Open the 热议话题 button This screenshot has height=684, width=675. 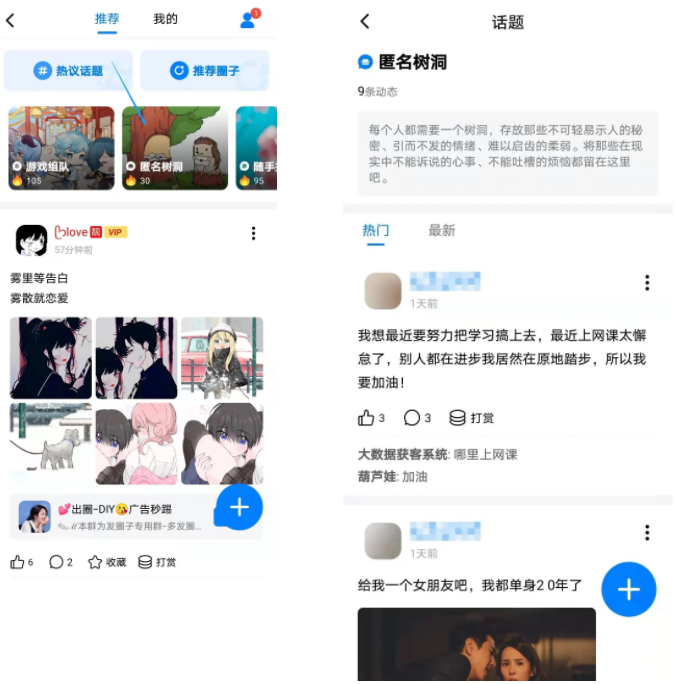pyautogui.click(x=68, y=71)
